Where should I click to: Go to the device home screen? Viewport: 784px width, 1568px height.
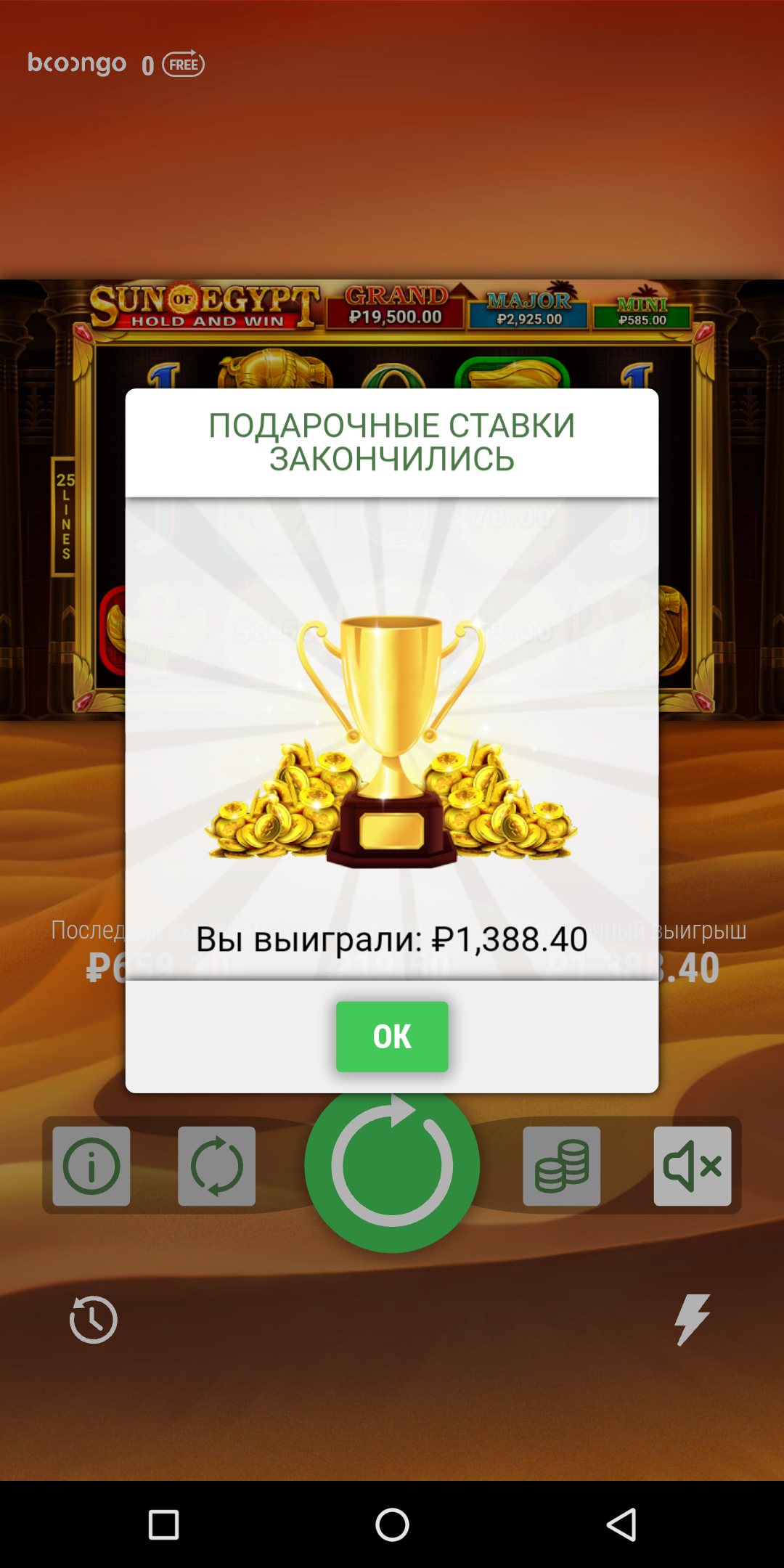point(392,1524)
